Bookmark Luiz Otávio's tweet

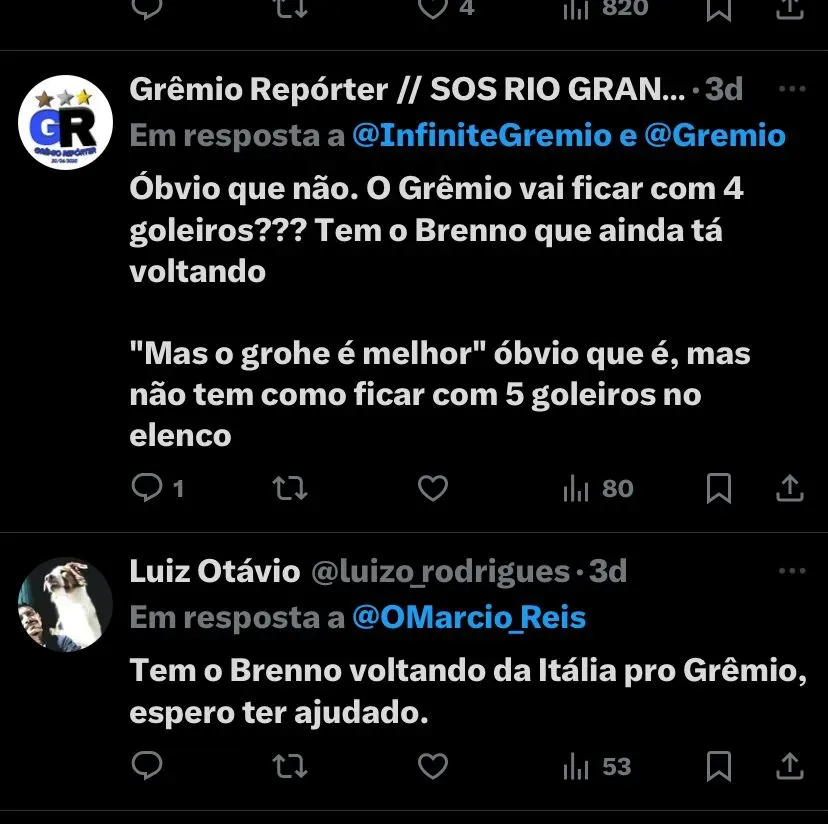point(718,766)
